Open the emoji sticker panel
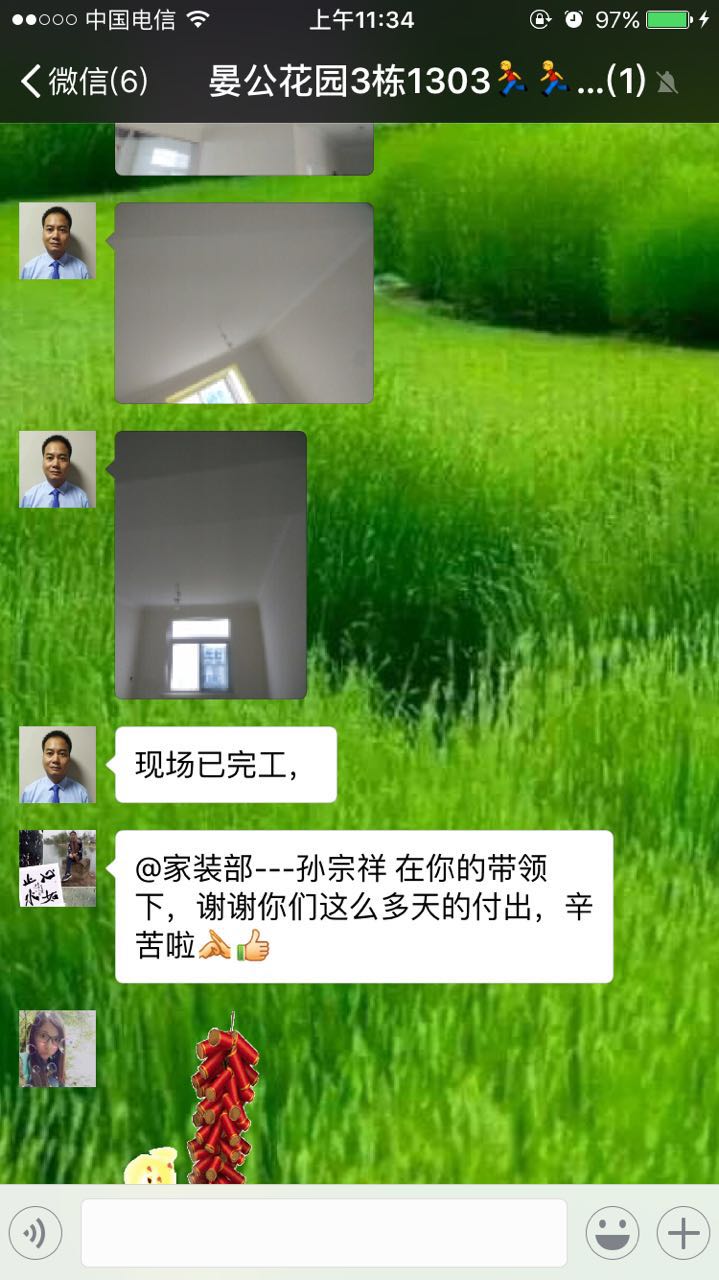This screenshot has width=719, height=1280. [x=612, y=1233]
